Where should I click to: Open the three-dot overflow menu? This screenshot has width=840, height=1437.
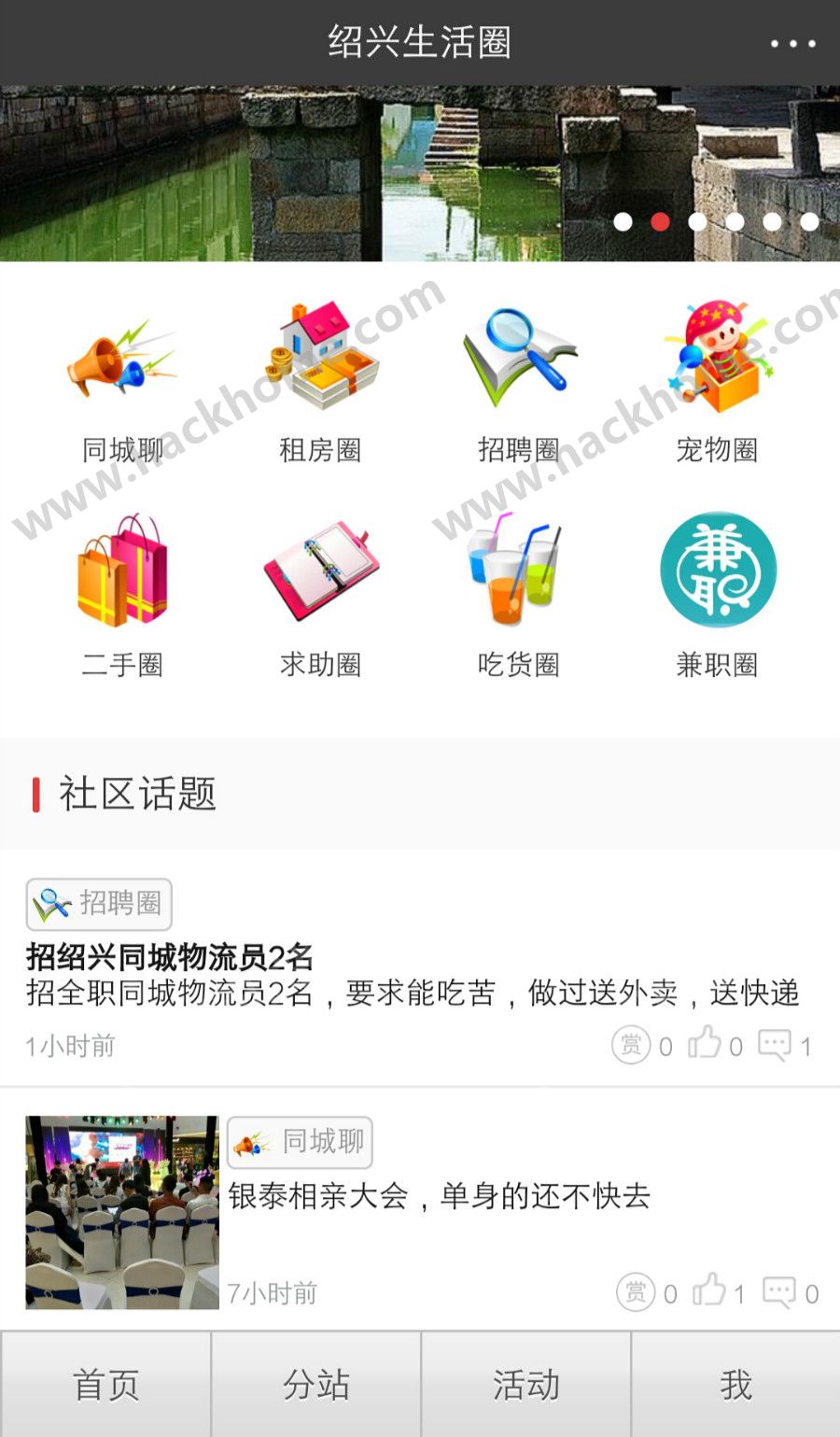(792, 43)
